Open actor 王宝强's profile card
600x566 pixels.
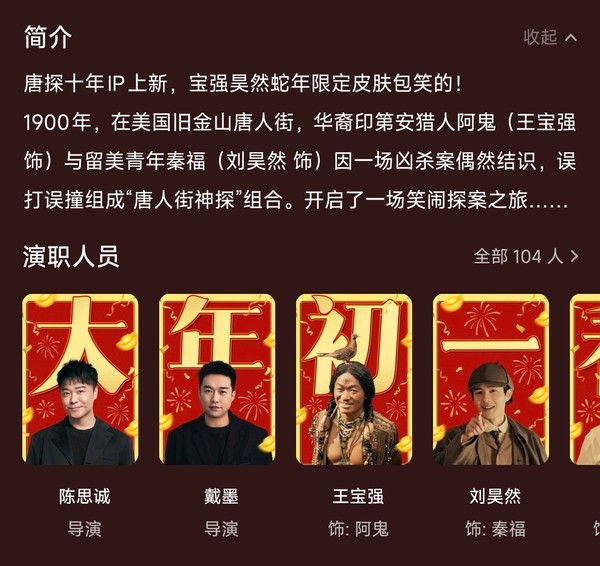click(355, 380)
